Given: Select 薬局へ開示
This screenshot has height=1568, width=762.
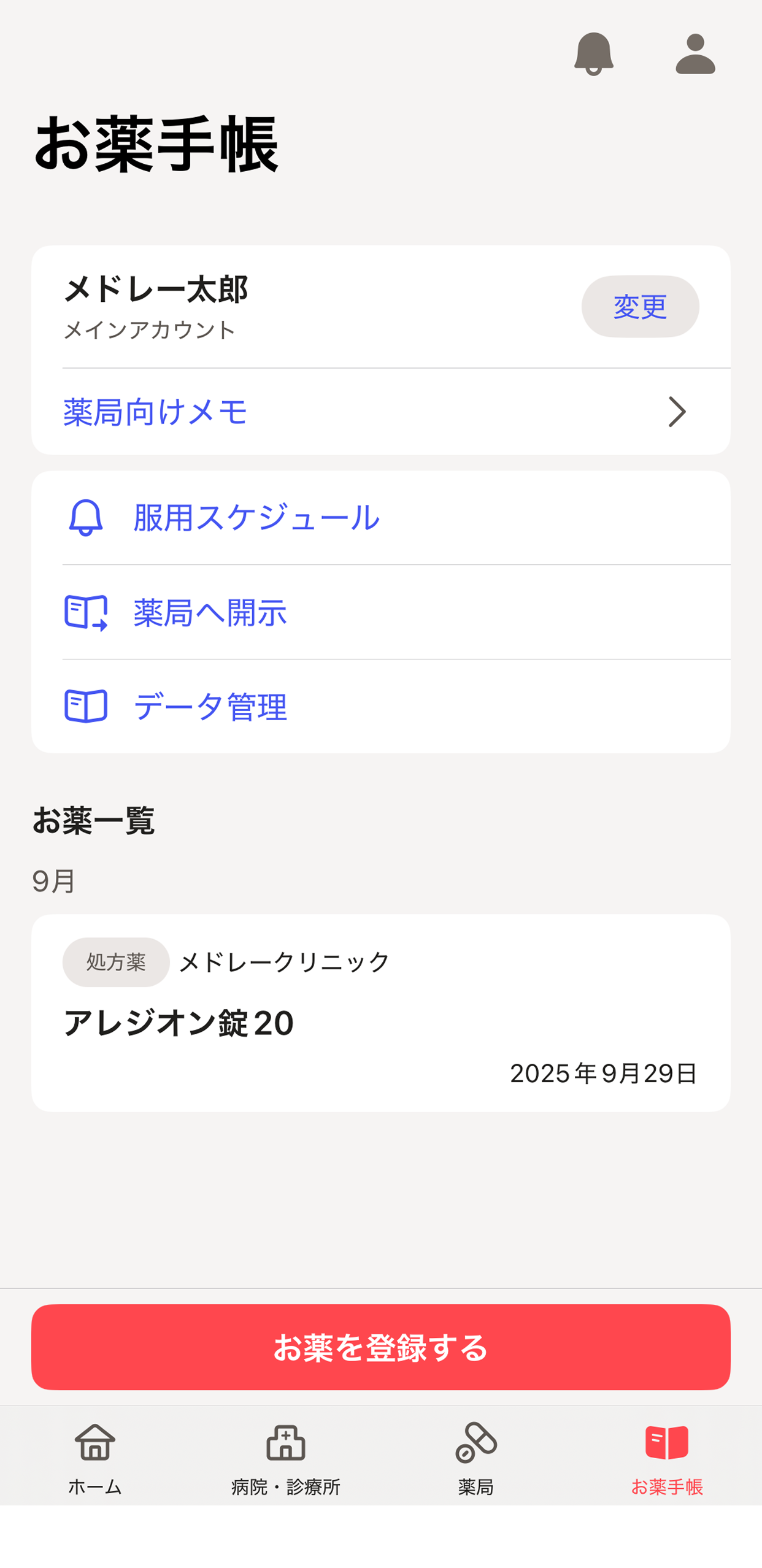Looking at the screenshot, I should click(380, 612).
